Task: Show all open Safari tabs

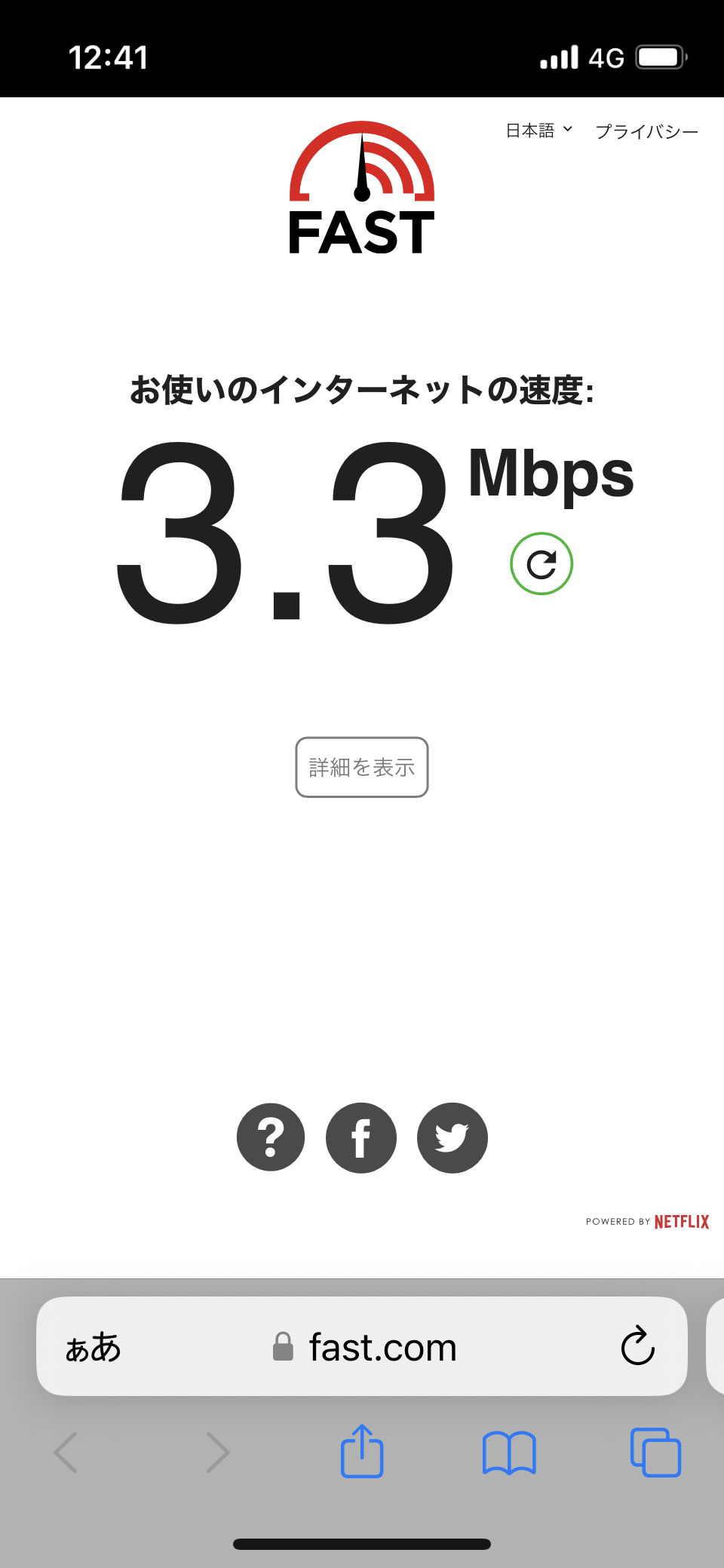Action: pos(655,1453)
